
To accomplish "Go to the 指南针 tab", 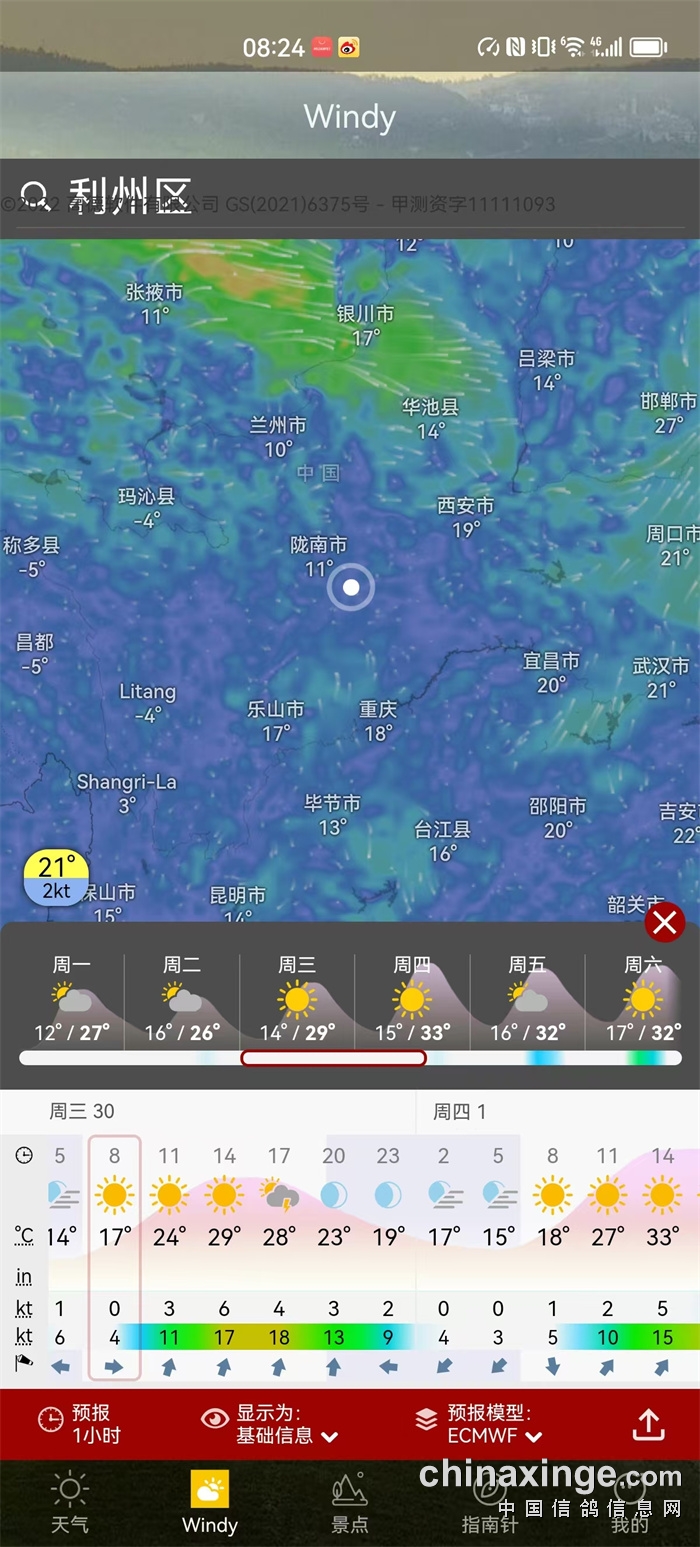I will (x=489, y=1503).
